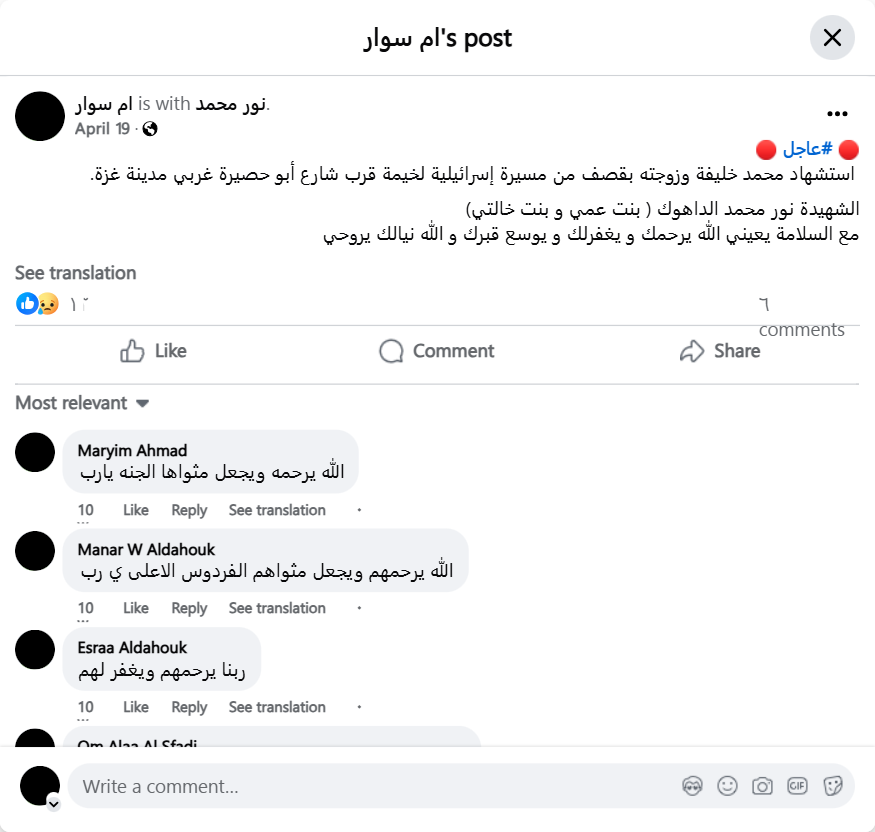The width and height of the screenshot is (875, 832).
Task: Add a GIF to the comment
Action: (797, 786)
